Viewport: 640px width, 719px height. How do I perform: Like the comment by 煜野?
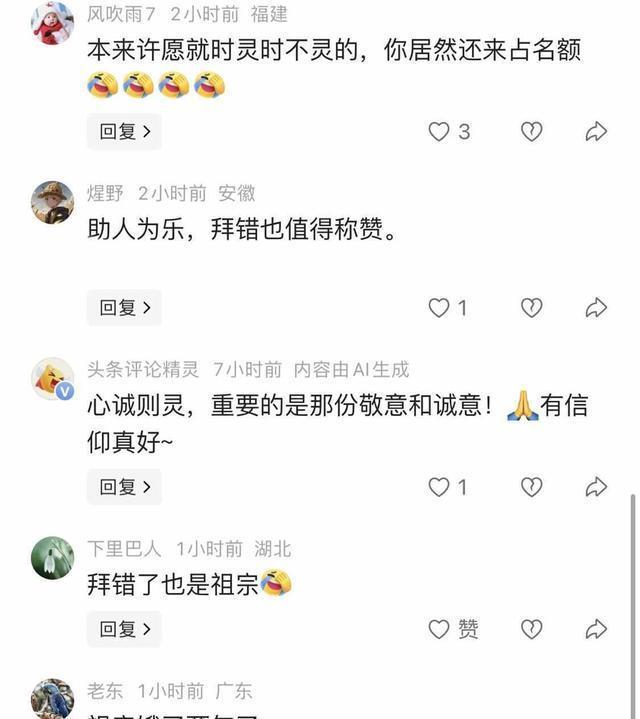click(439, 308)
